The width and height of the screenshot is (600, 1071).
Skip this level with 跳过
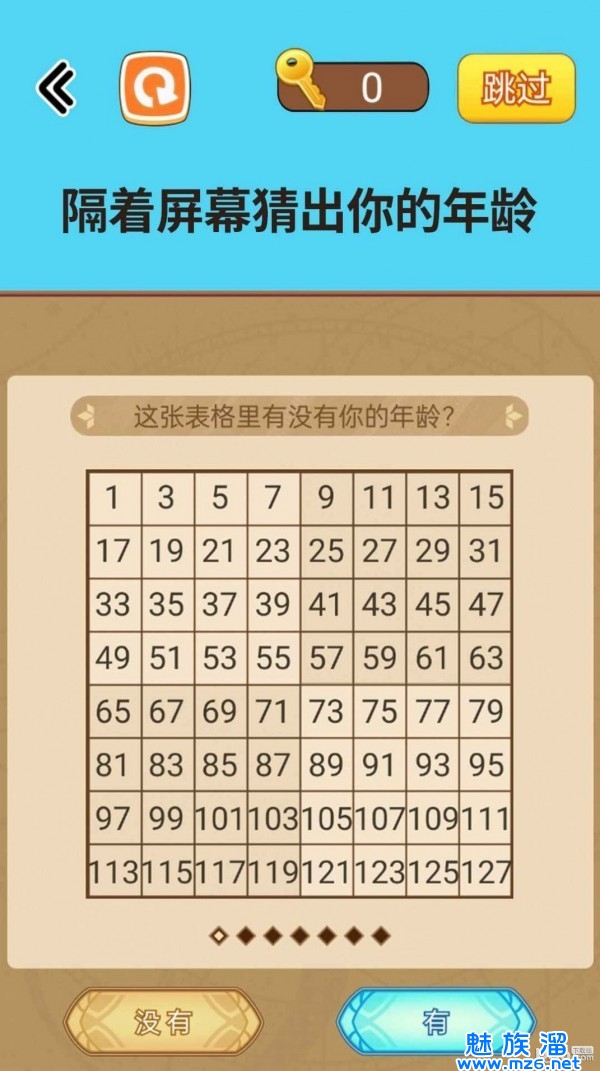click(516, 88)
